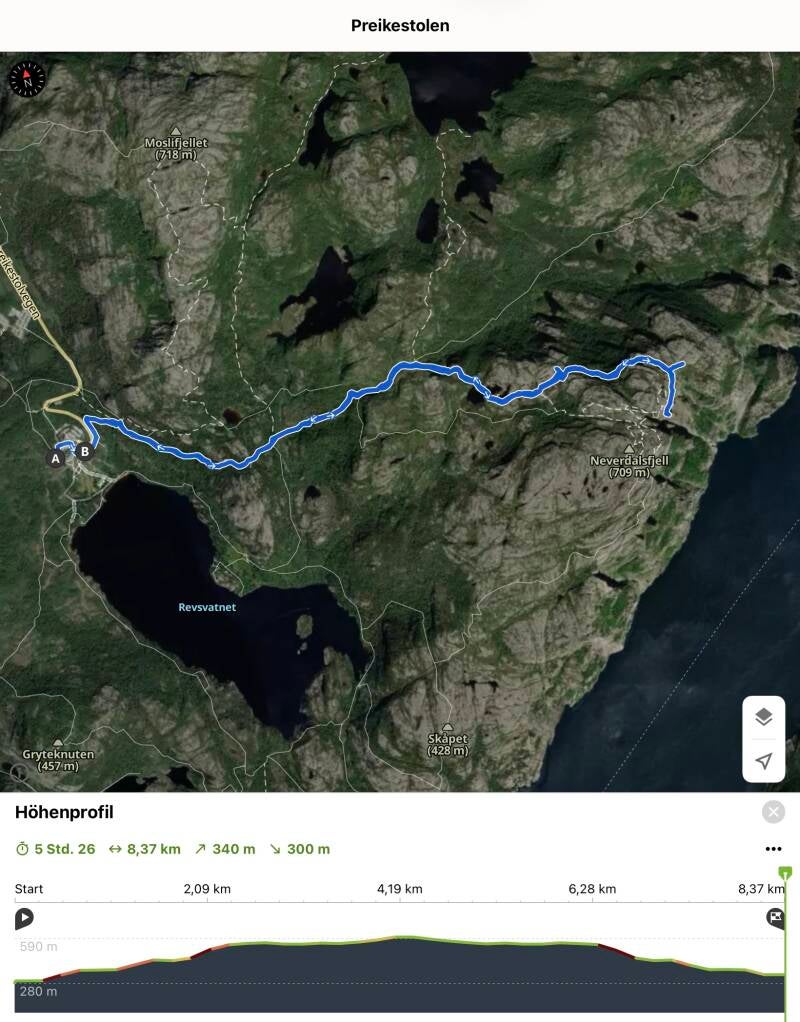800x1022 pixels.
Task: Open the elevation profile overflow menu
Action: pyautogui.click(x=773, y=849)
